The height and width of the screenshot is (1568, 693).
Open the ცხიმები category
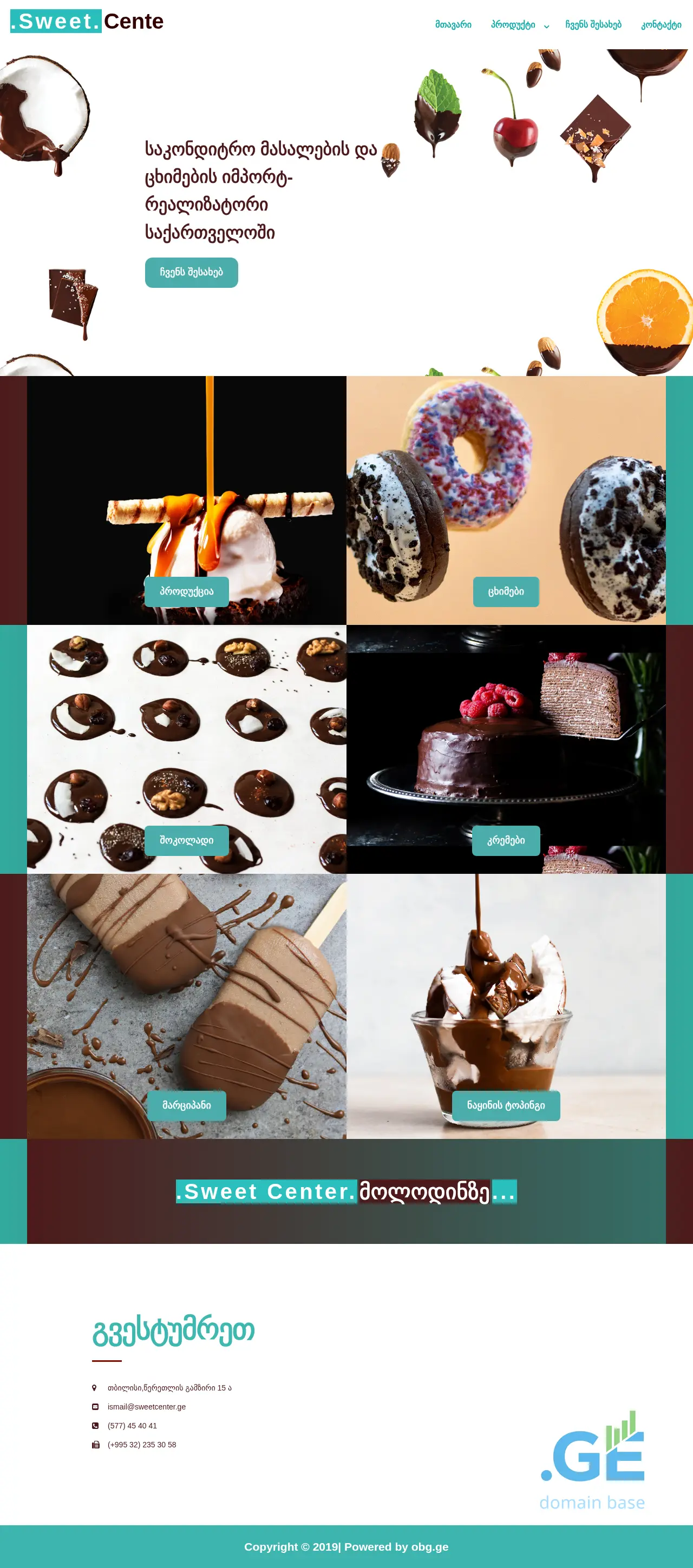pyautogui.click(x=506, y=591)
